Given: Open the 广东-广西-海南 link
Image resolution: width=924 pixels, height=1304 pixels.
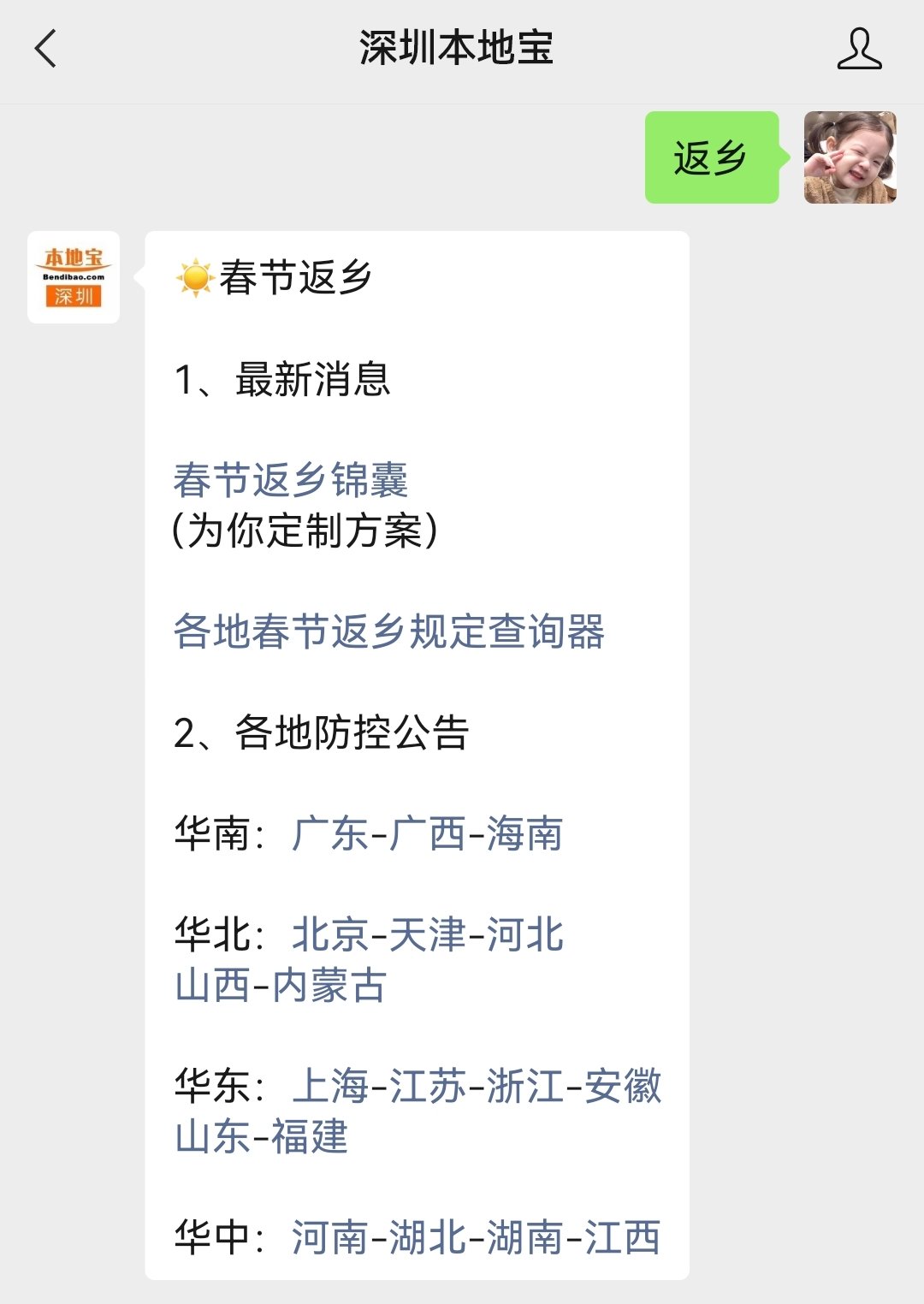Looking at the screenshot, I should (x=427, y=834).
